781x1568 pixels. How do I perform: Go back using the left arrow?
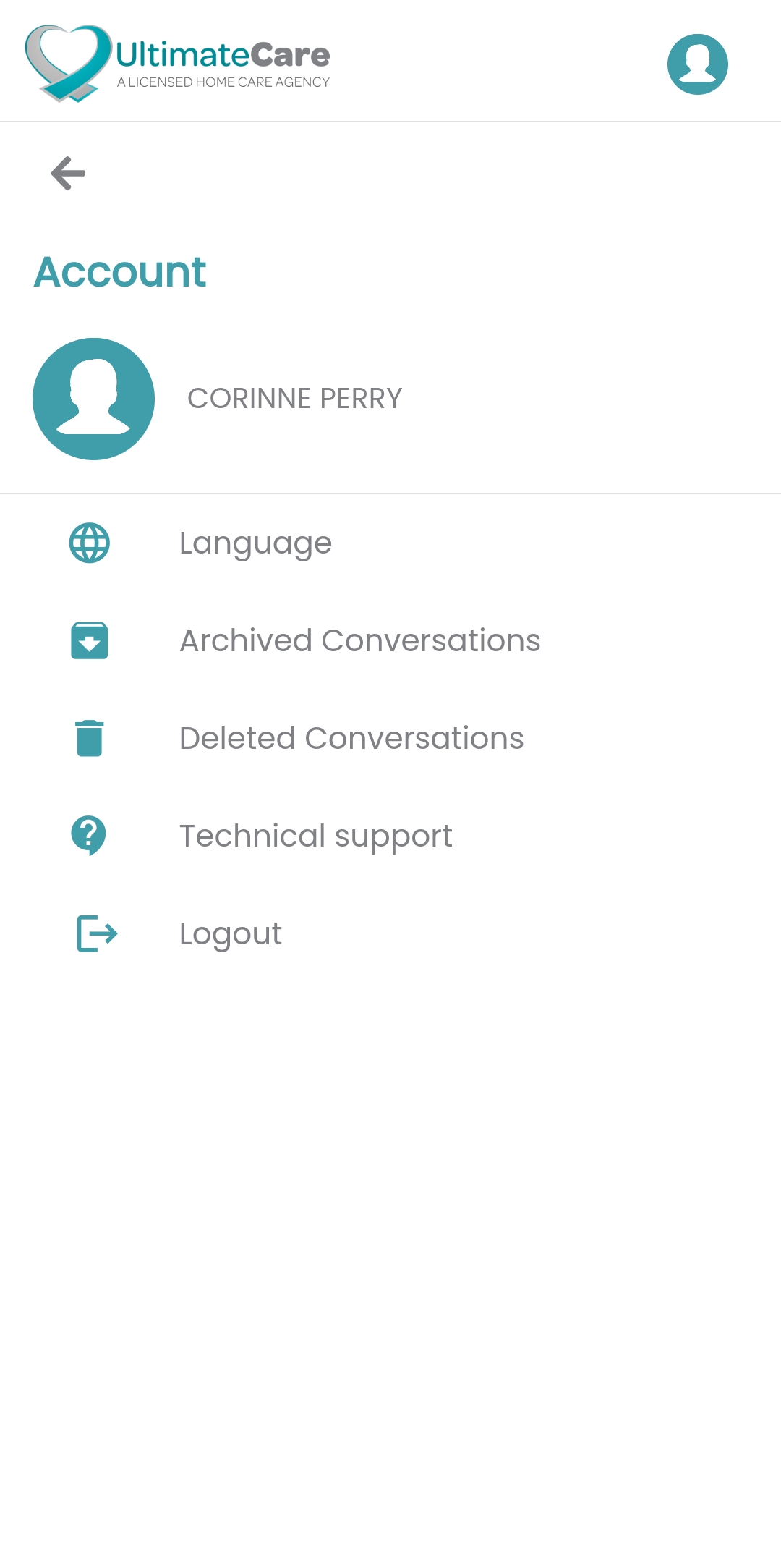click(x=68, y=174)
